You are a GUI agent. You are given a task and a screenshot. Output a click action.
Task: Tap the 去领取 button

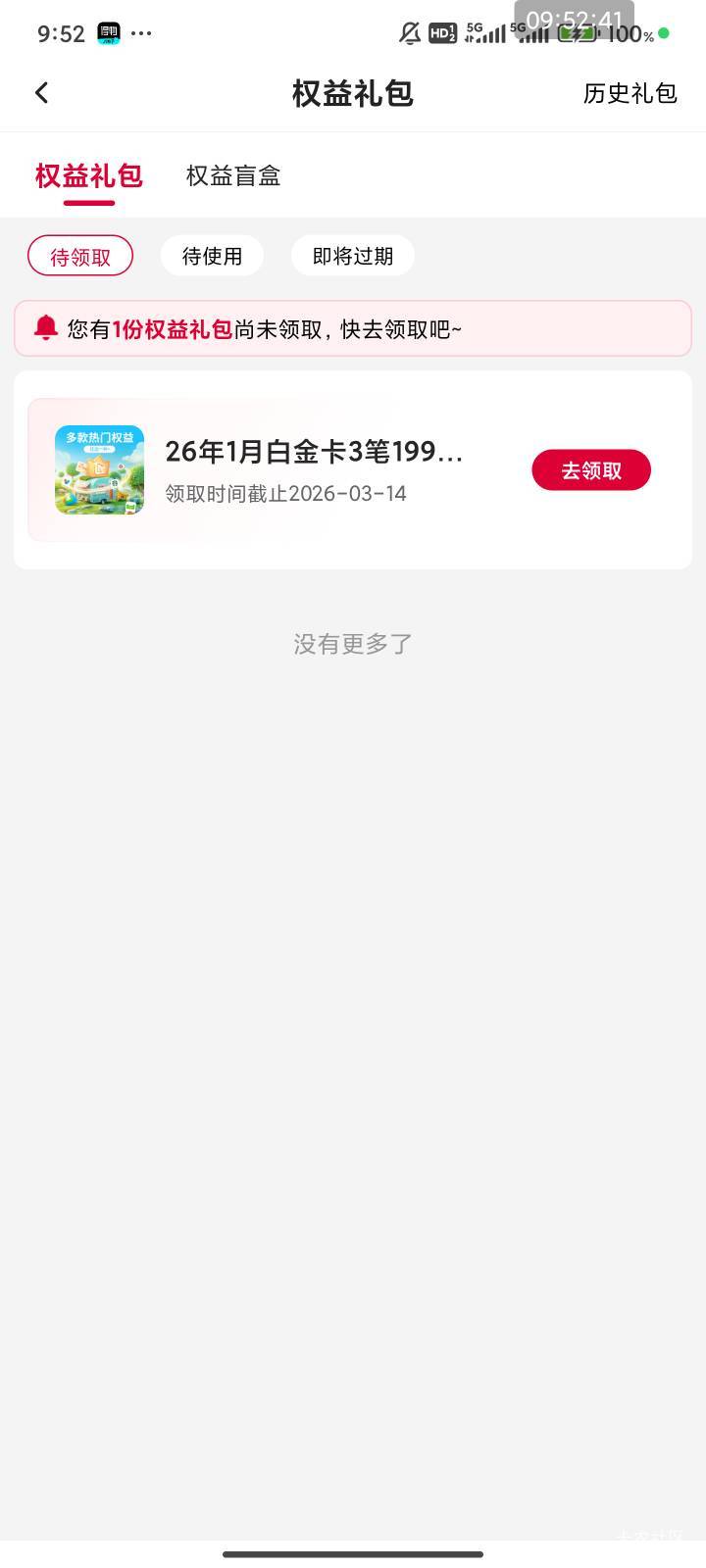point(590,470)
